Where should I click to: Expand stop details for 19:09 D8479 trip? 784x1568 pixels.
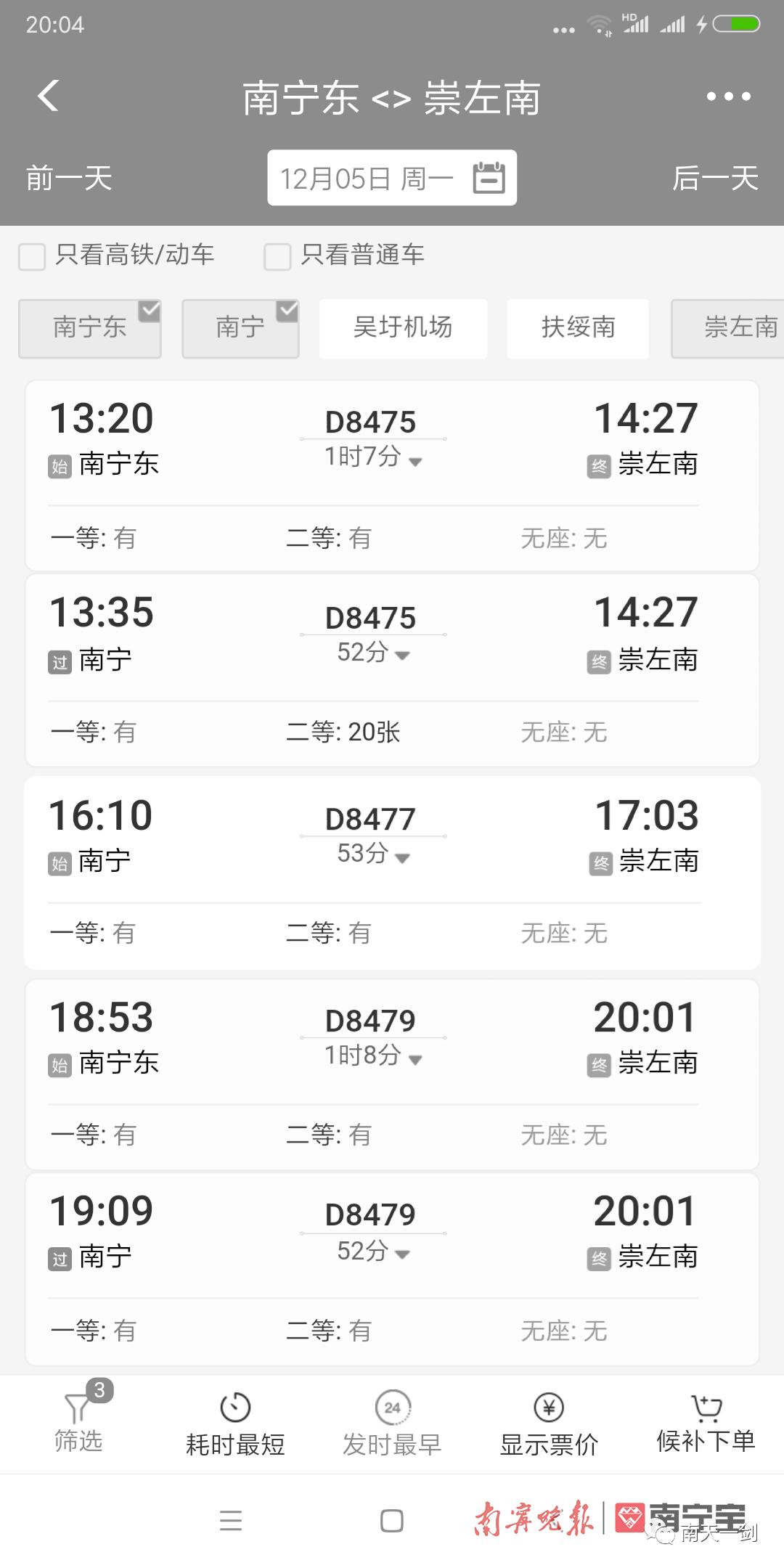click(x=402, y=1252)
